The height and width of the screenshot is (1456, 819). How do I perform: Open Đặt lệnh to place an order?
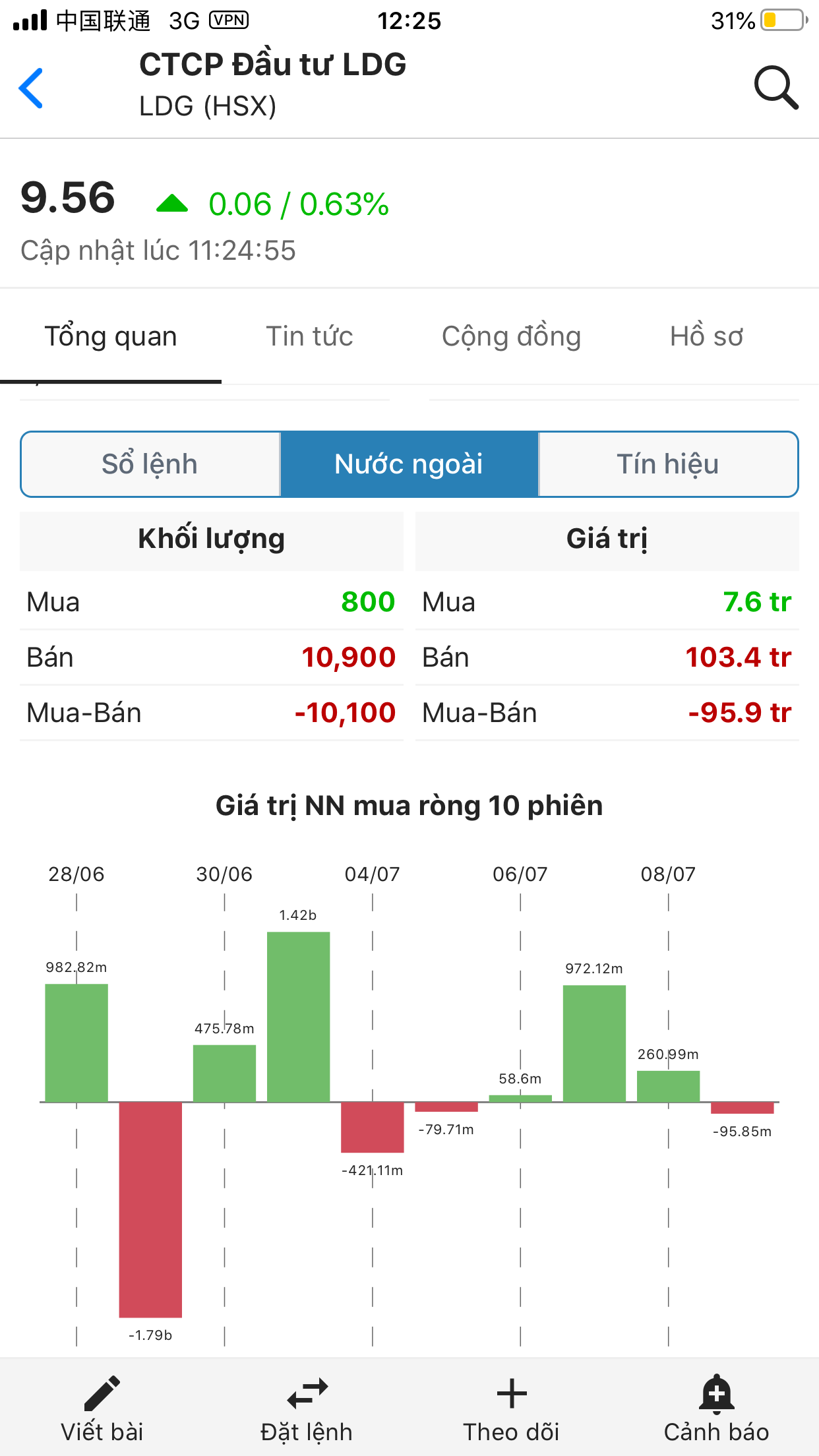point(307,1409)
